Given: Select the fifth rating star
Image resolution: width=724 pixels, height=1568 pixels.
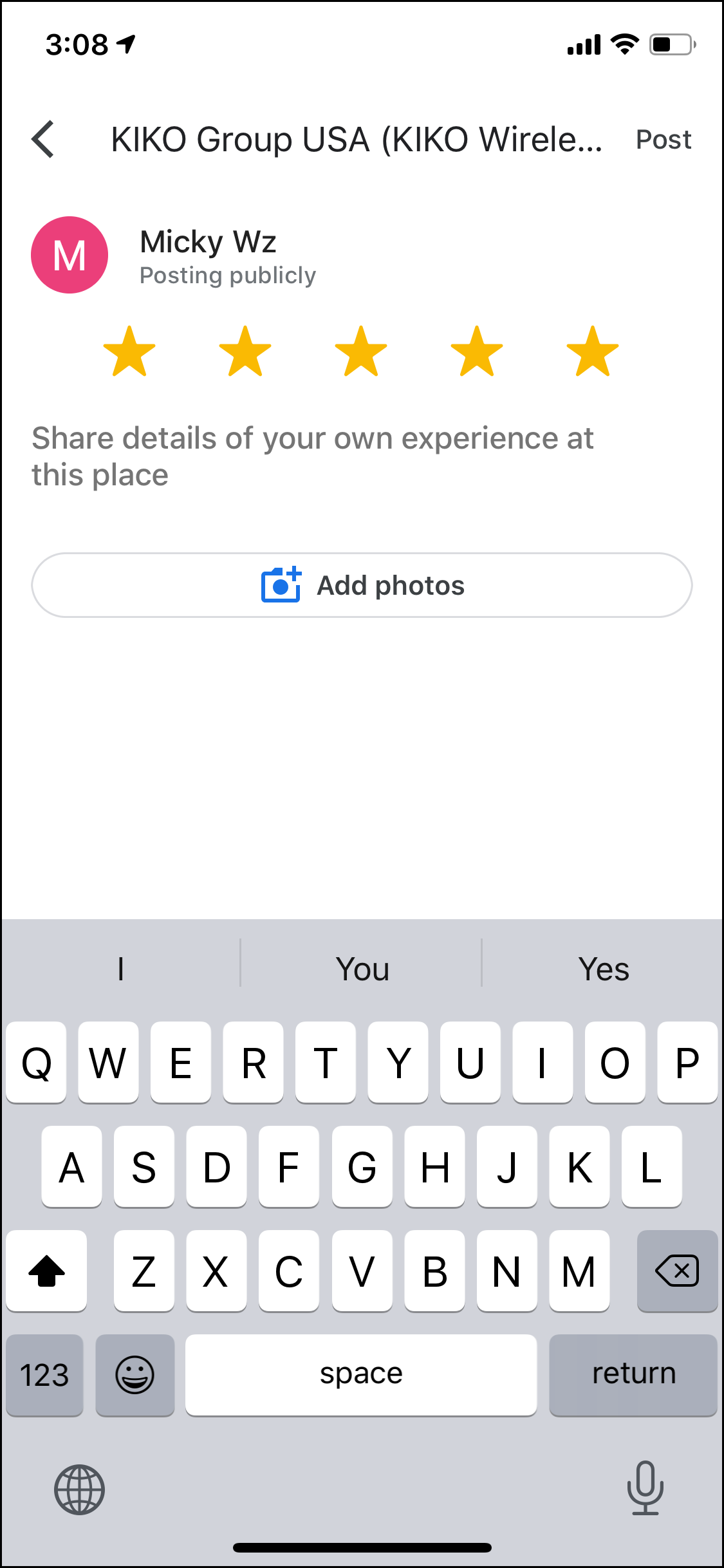Looking at the screenshot, I should (x=593, y=351).
